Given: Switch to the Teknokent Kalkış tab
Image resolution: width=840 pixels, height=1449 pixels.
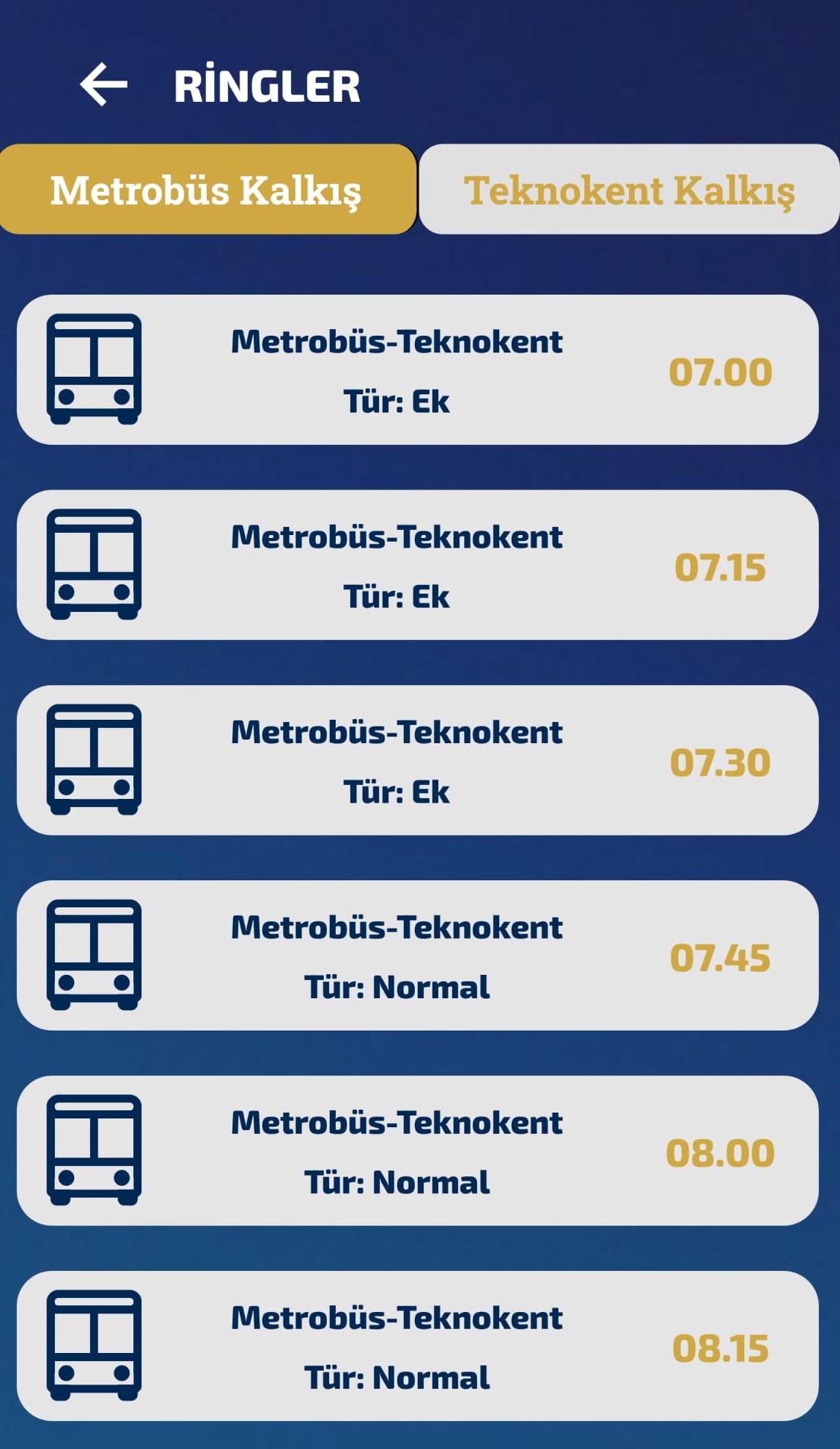Looking at the screenshot, I should pyautogui.click(x=629, y=190).
